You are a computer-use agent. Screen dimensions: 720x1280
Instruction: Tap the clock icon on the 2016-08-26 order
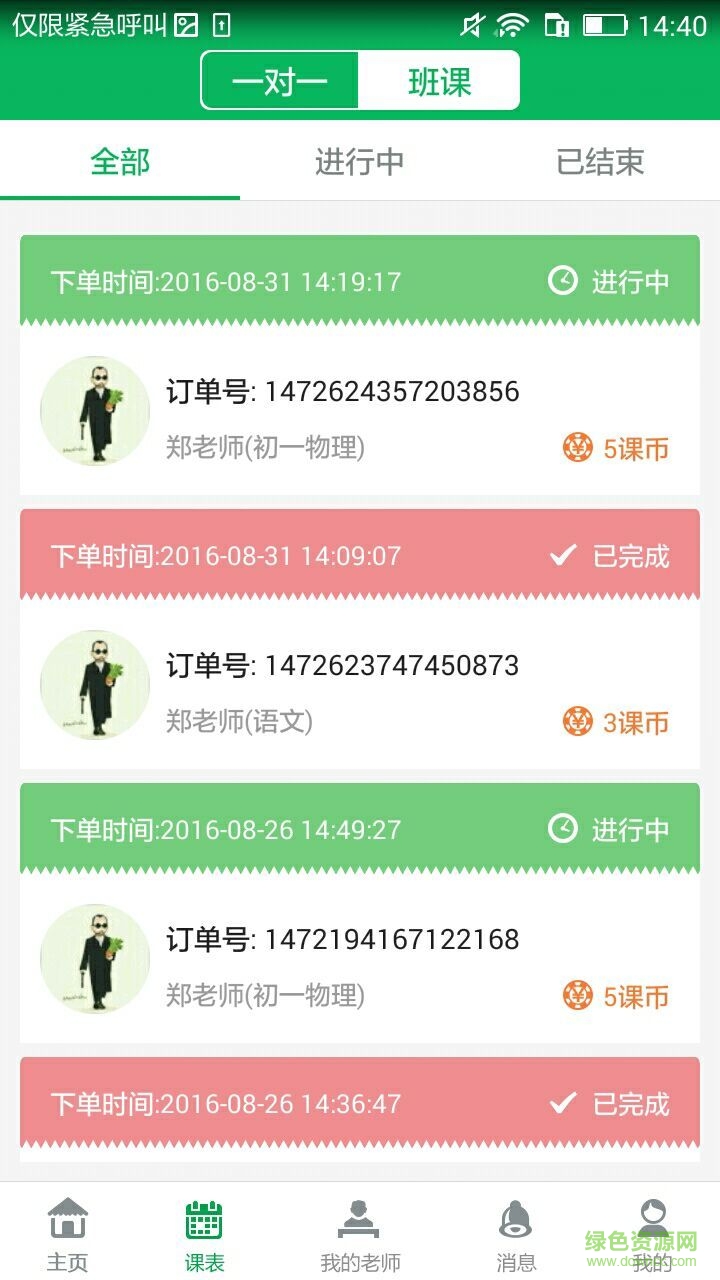click(x=560, y=829)
